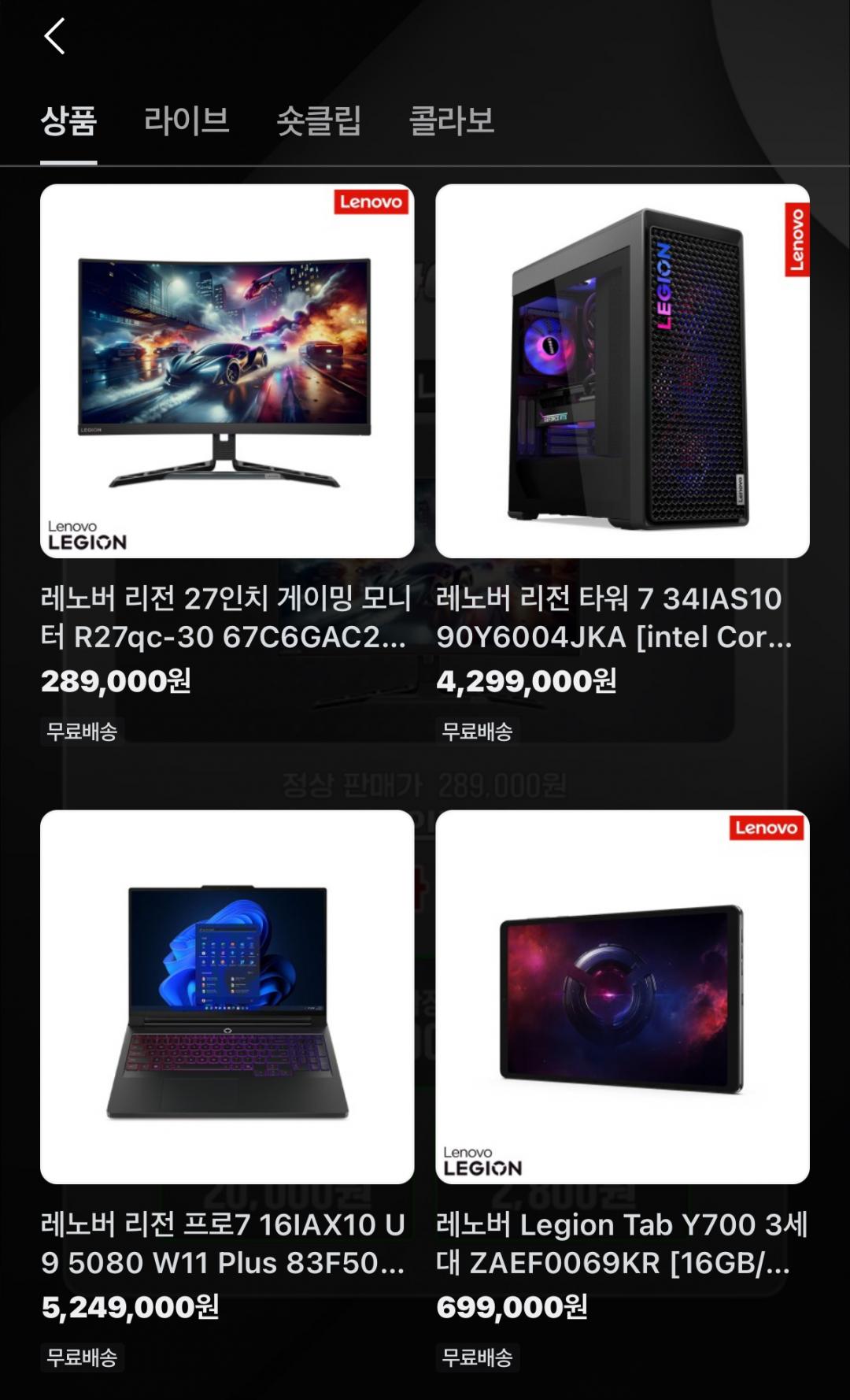View the Legion Tower 7 34IAS10 desktop
Screen dimensions: 850x1400
[x=622, y=372]
